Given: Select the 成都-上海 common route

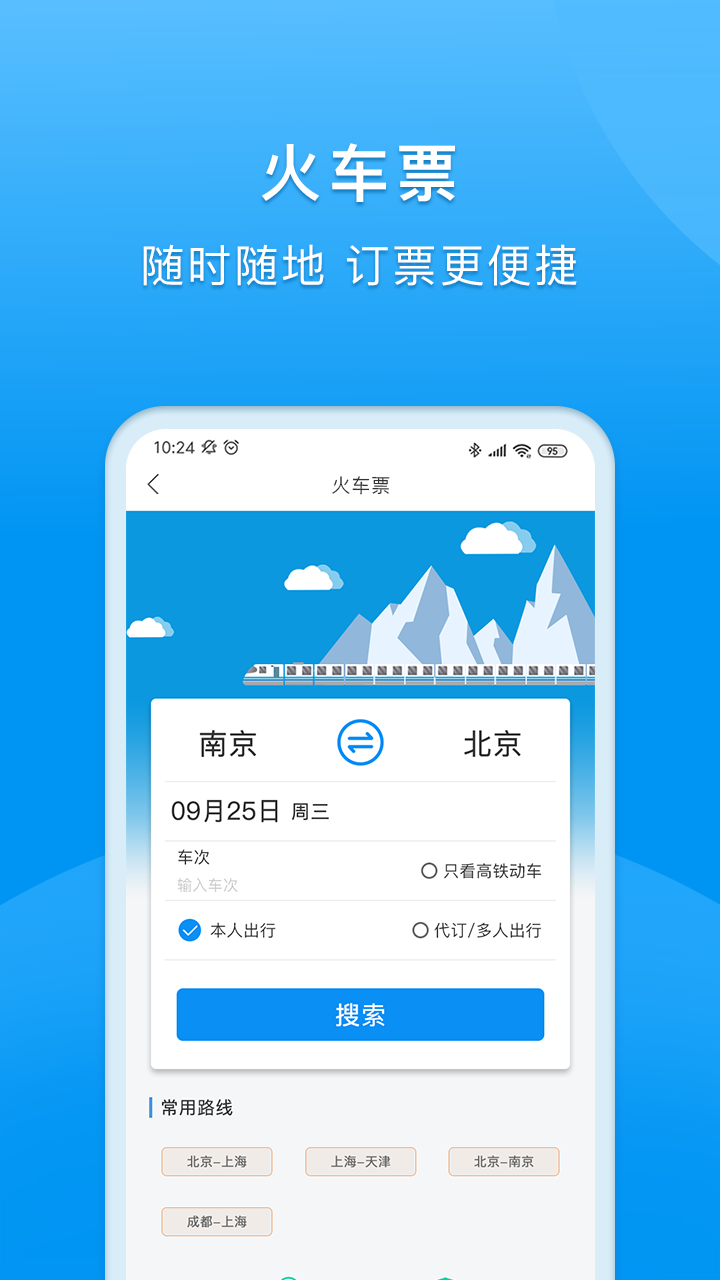Looking at the screenshot, I should pyautogui.click(x=216, y=1221).
